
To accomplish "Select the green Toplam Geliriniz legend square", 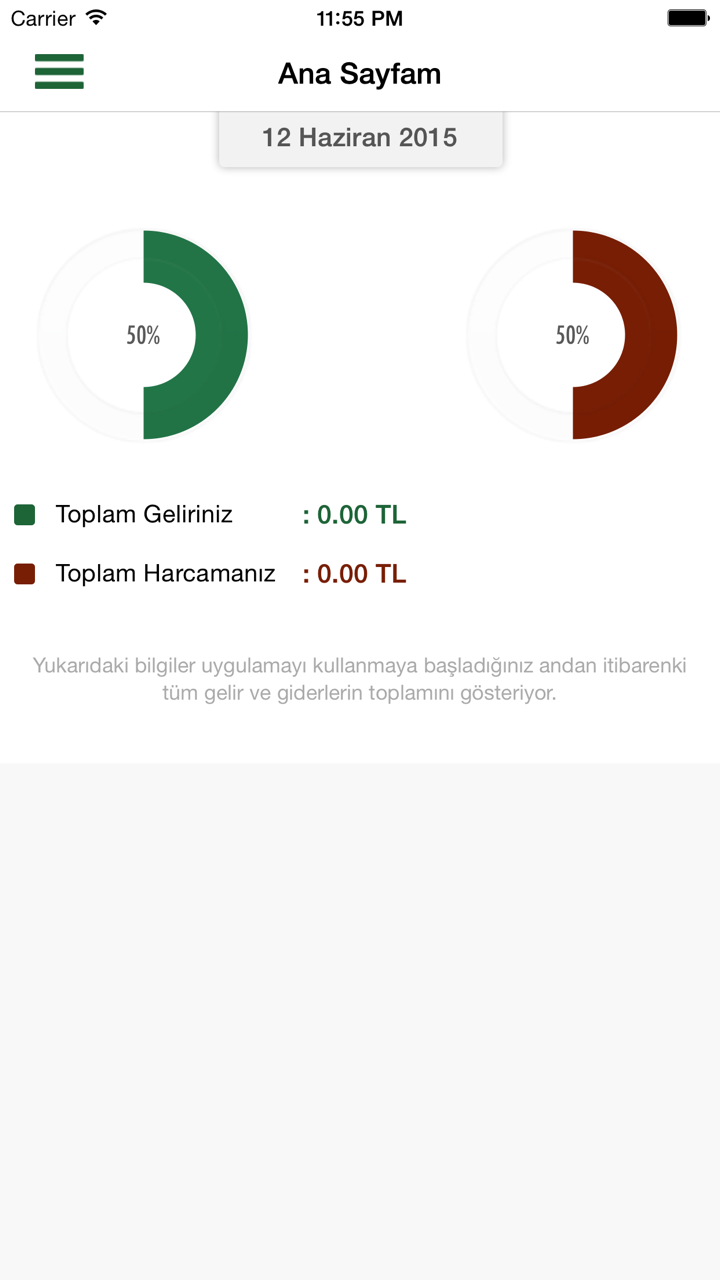I will tap(25, 514).
